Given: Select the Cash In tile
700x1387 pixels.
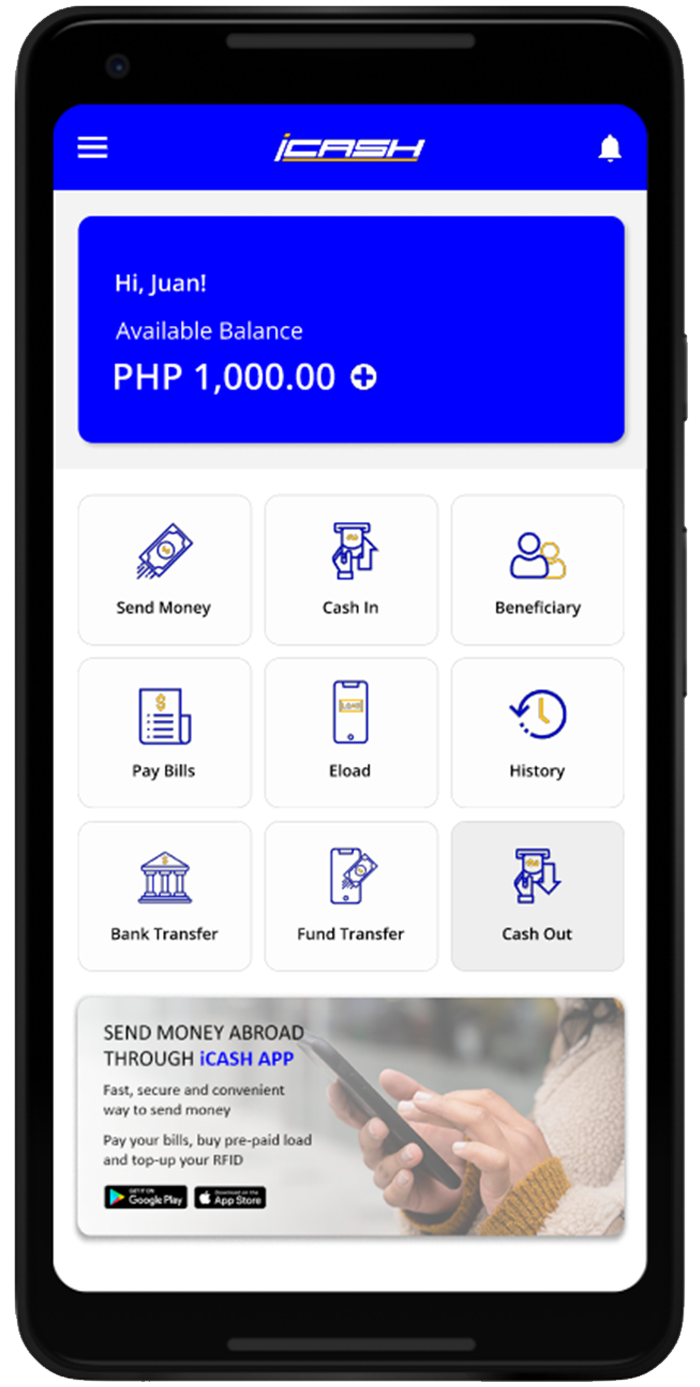Looking at the screenshot, I should pyautogui.click(x=351, y=570).
